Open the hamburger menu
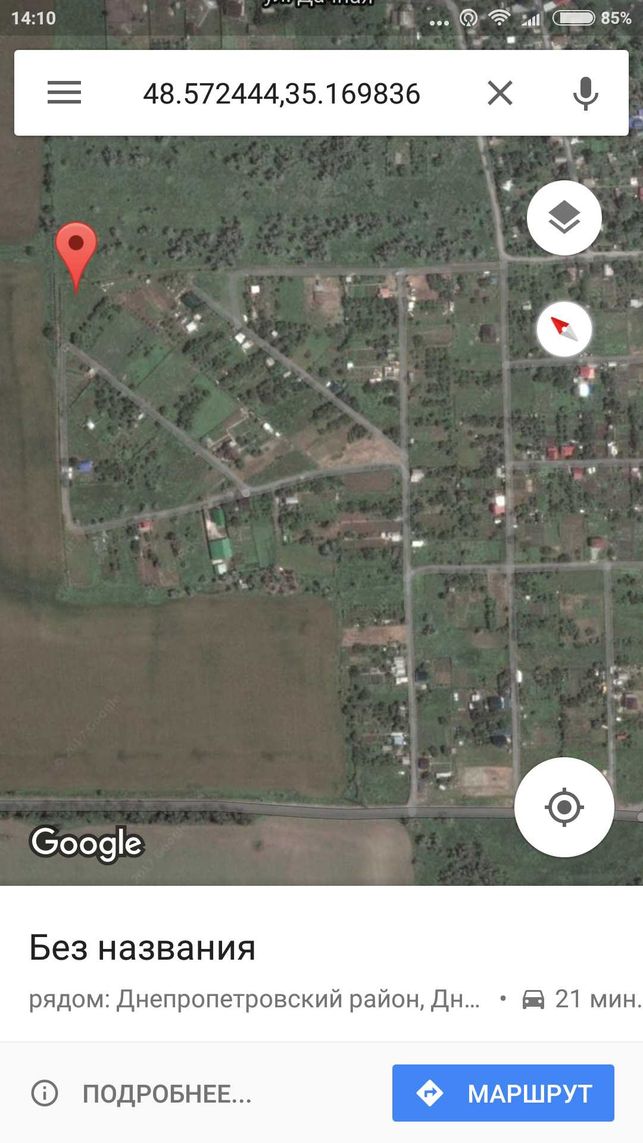643x1143 pixels. click(x=64, y=93)
